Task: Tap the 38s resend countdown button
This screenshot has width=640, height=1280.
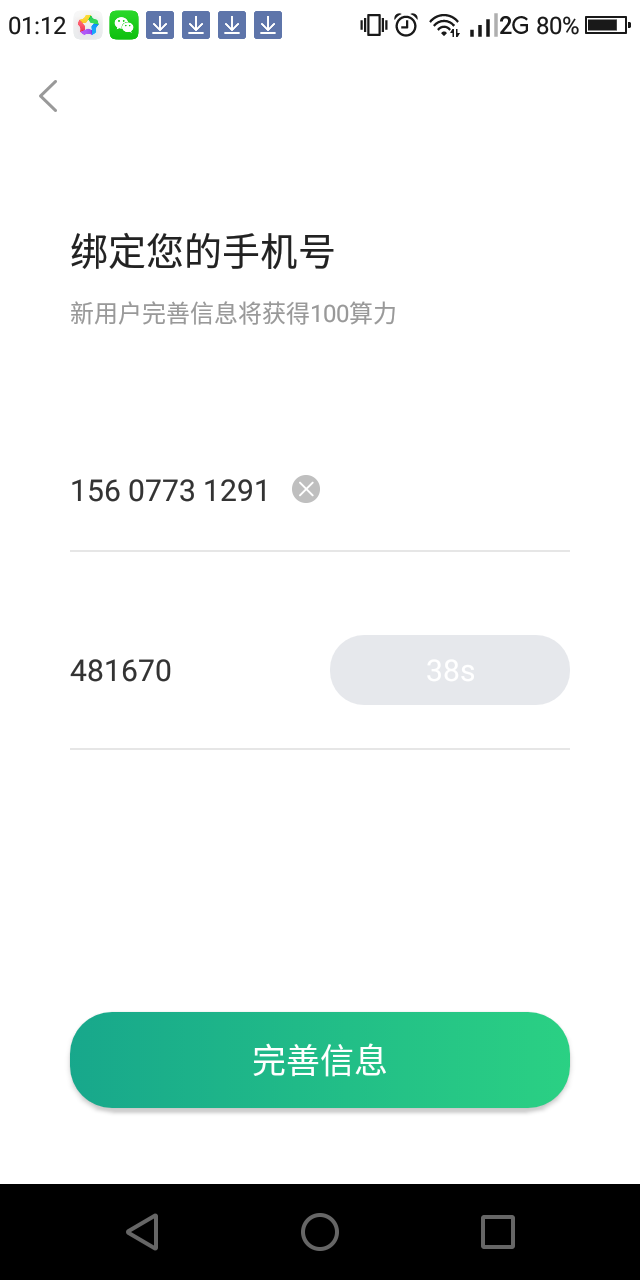Action: tap(450, 670)
